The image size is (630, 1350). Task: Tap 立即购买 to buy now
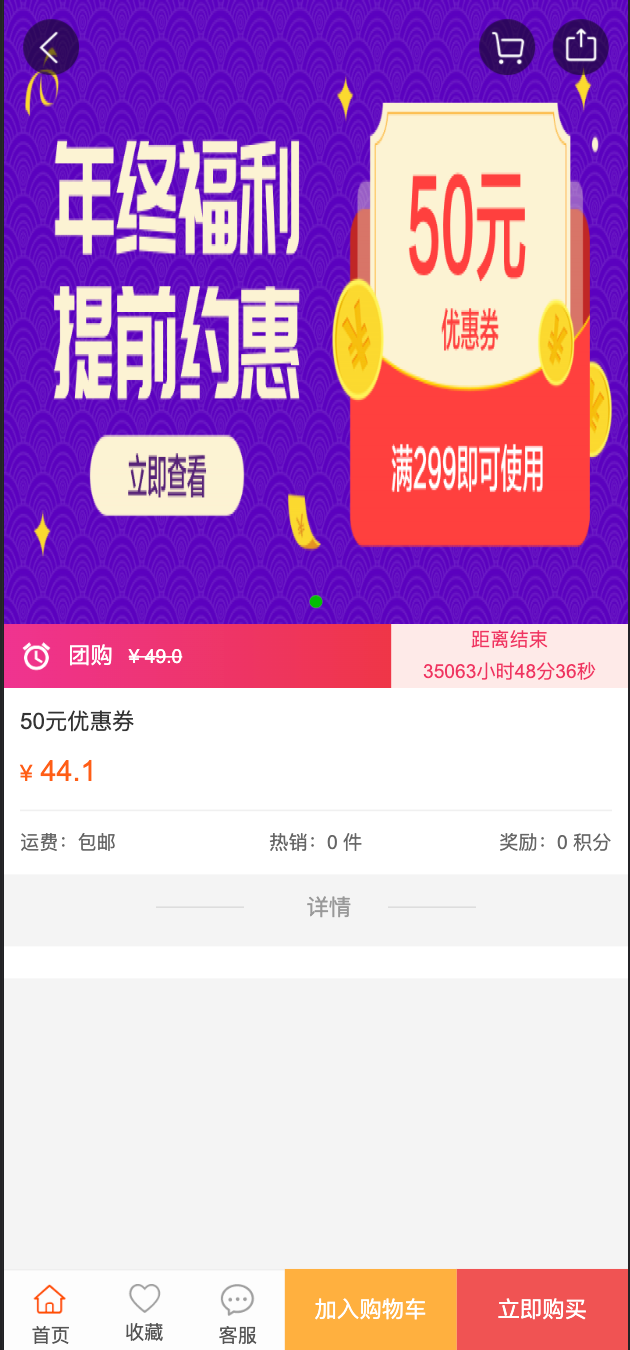pyautogui.click(x=542, y=1310)
